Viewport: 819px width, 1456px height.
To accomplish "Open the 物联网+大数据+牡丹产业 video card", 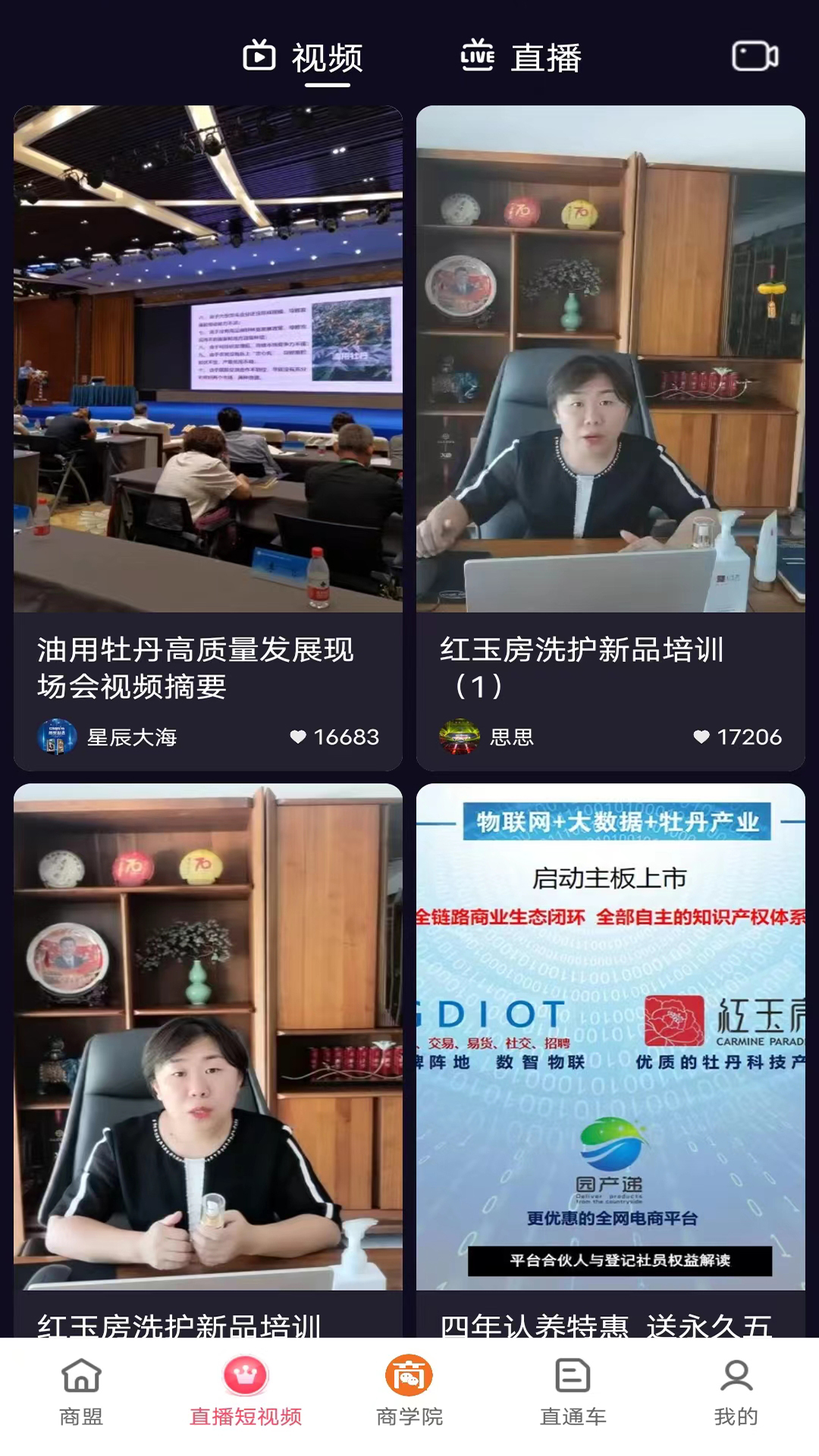I will [610, 1037].
